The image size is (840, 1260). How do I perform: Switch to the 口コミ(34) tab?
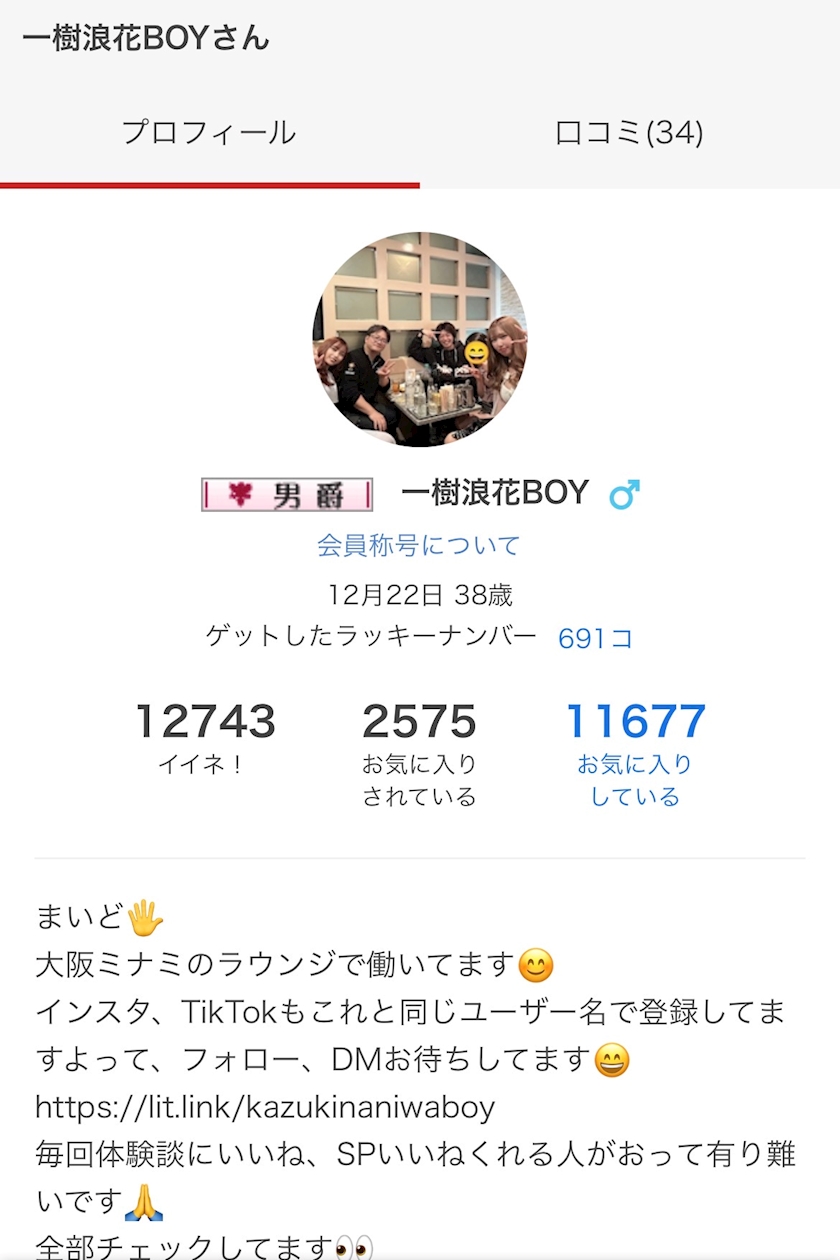(630, 133)
